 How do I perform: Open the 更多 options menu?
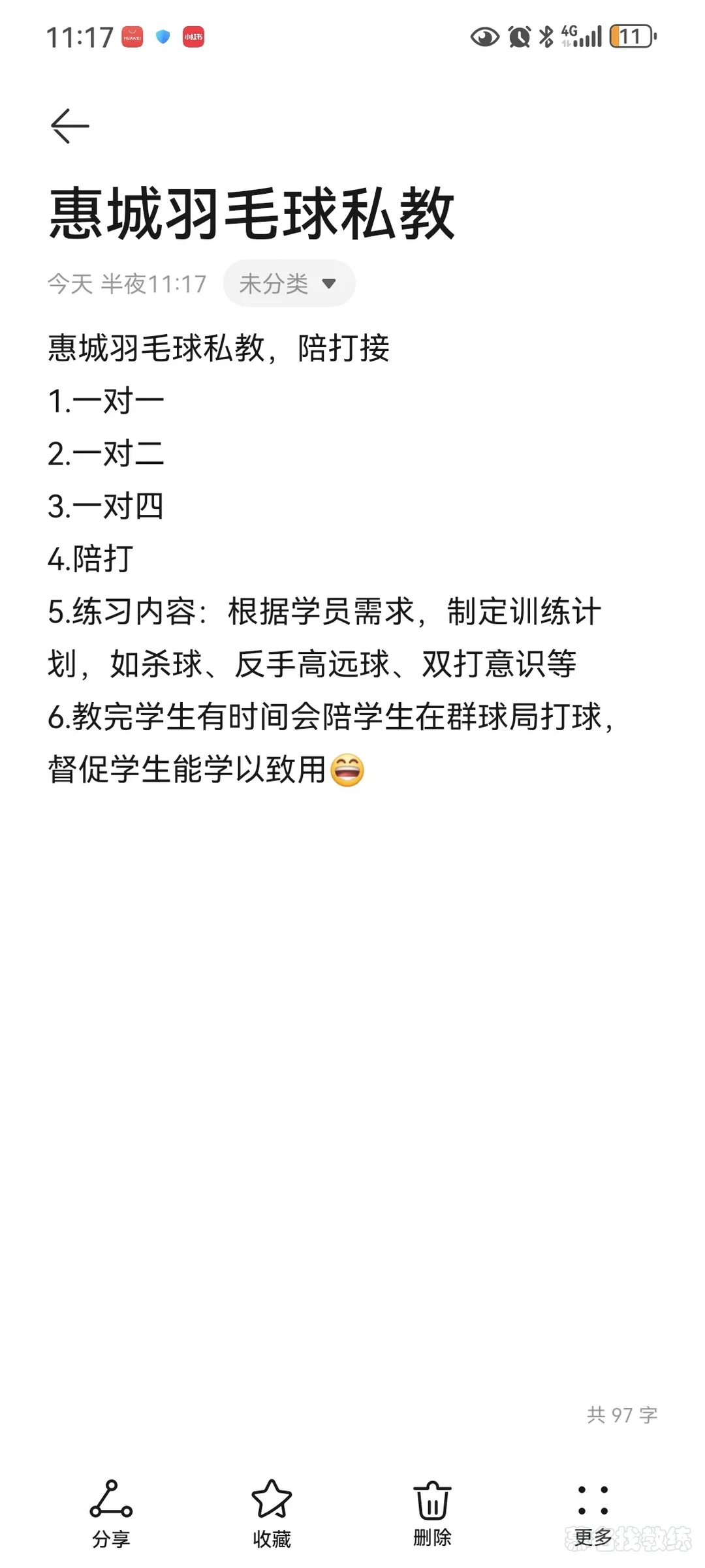pos(593,1511)
